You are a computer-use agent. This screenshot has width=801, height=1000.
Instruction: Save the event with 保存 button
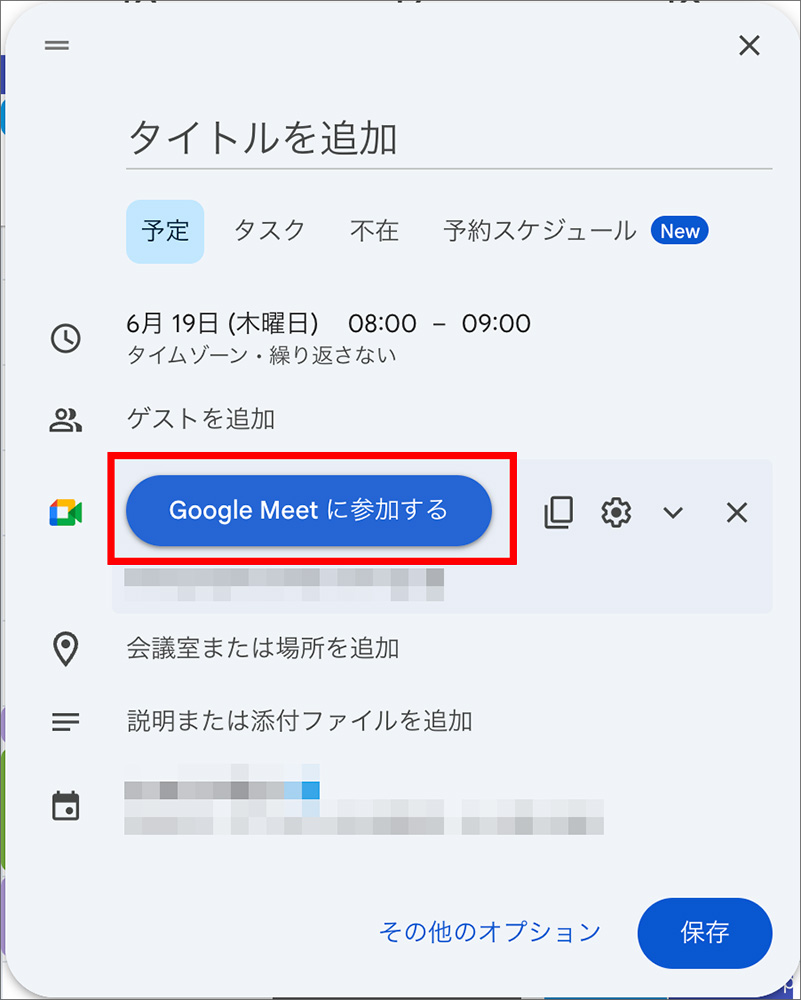[704, 933]
